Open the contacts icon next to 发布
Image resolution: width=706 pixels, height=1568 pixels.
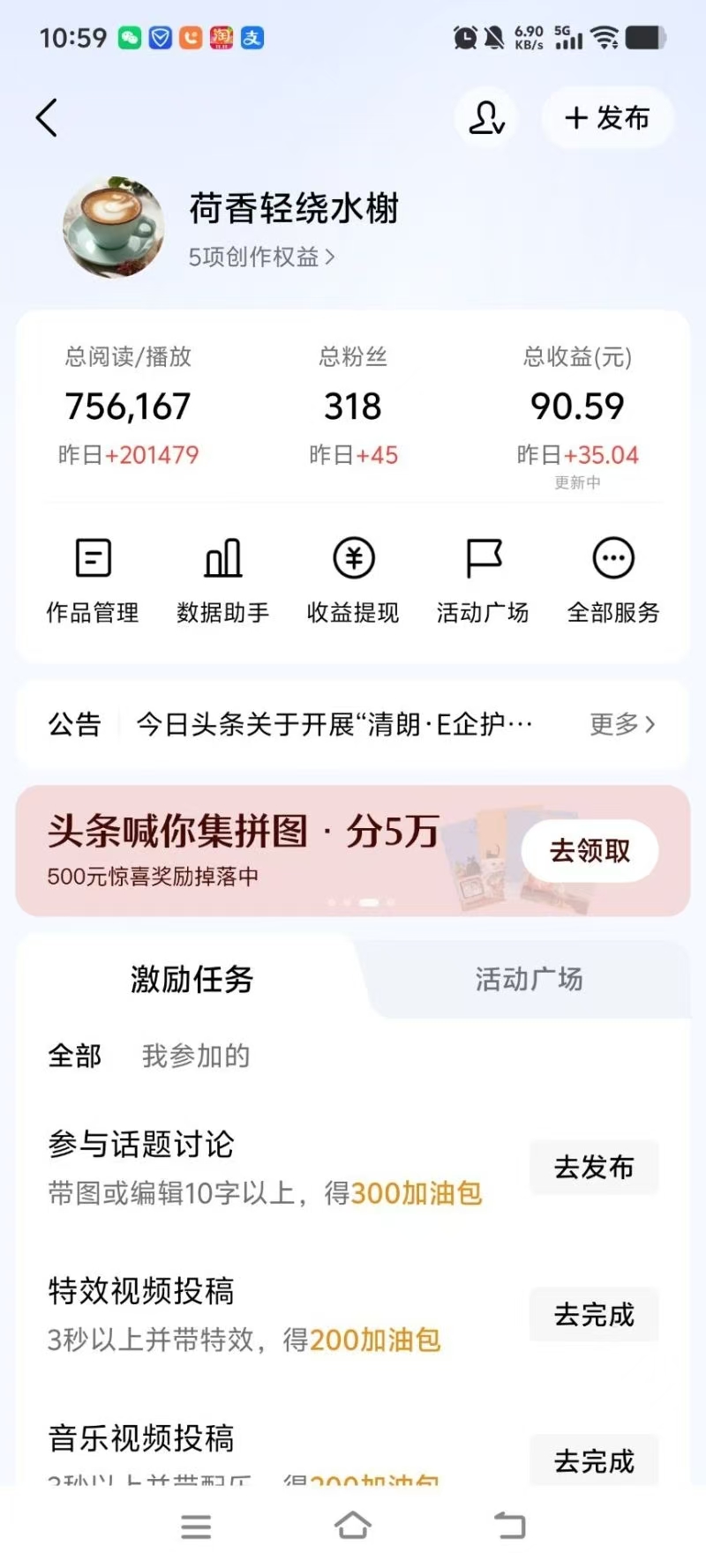coord(486,117)
